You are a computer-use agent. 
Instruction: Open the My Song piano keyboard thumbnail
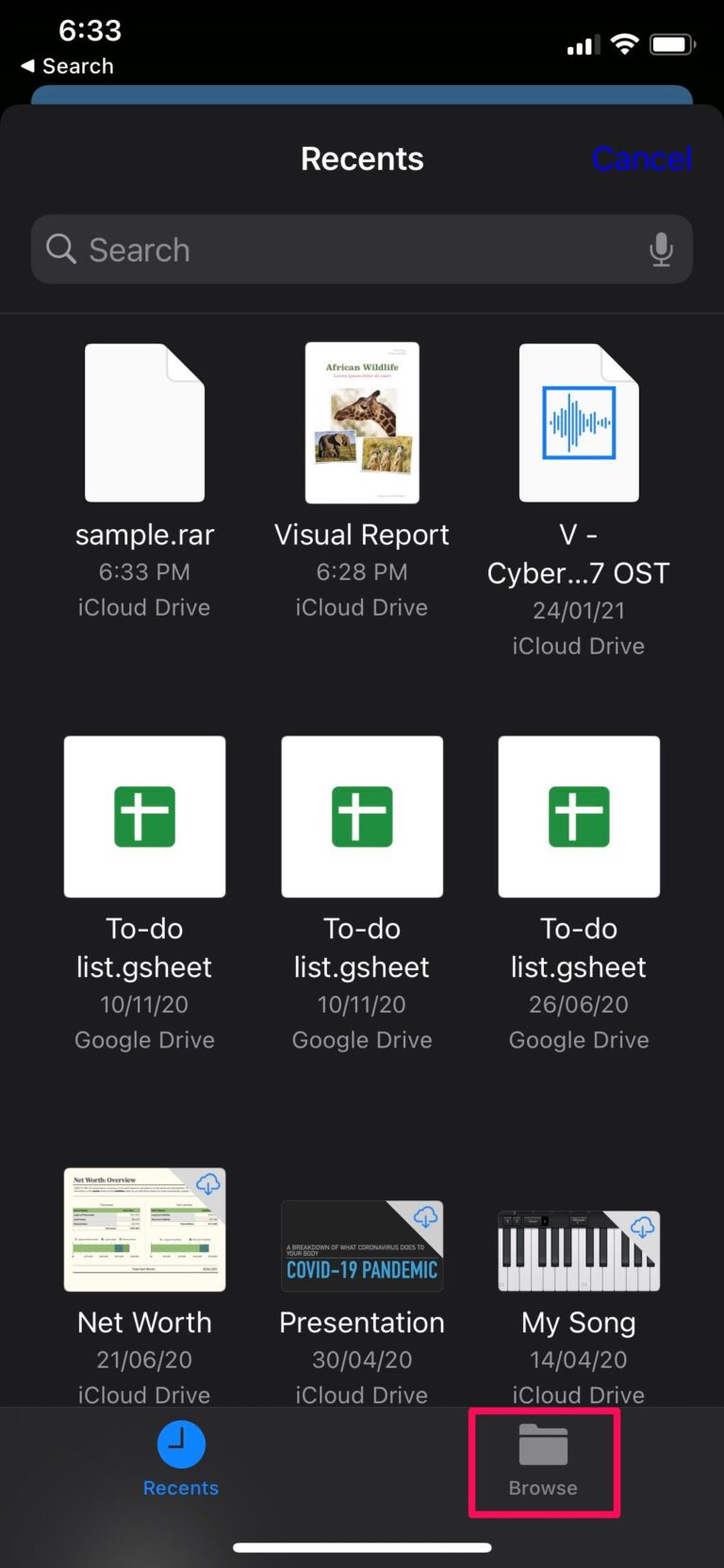578,1250
